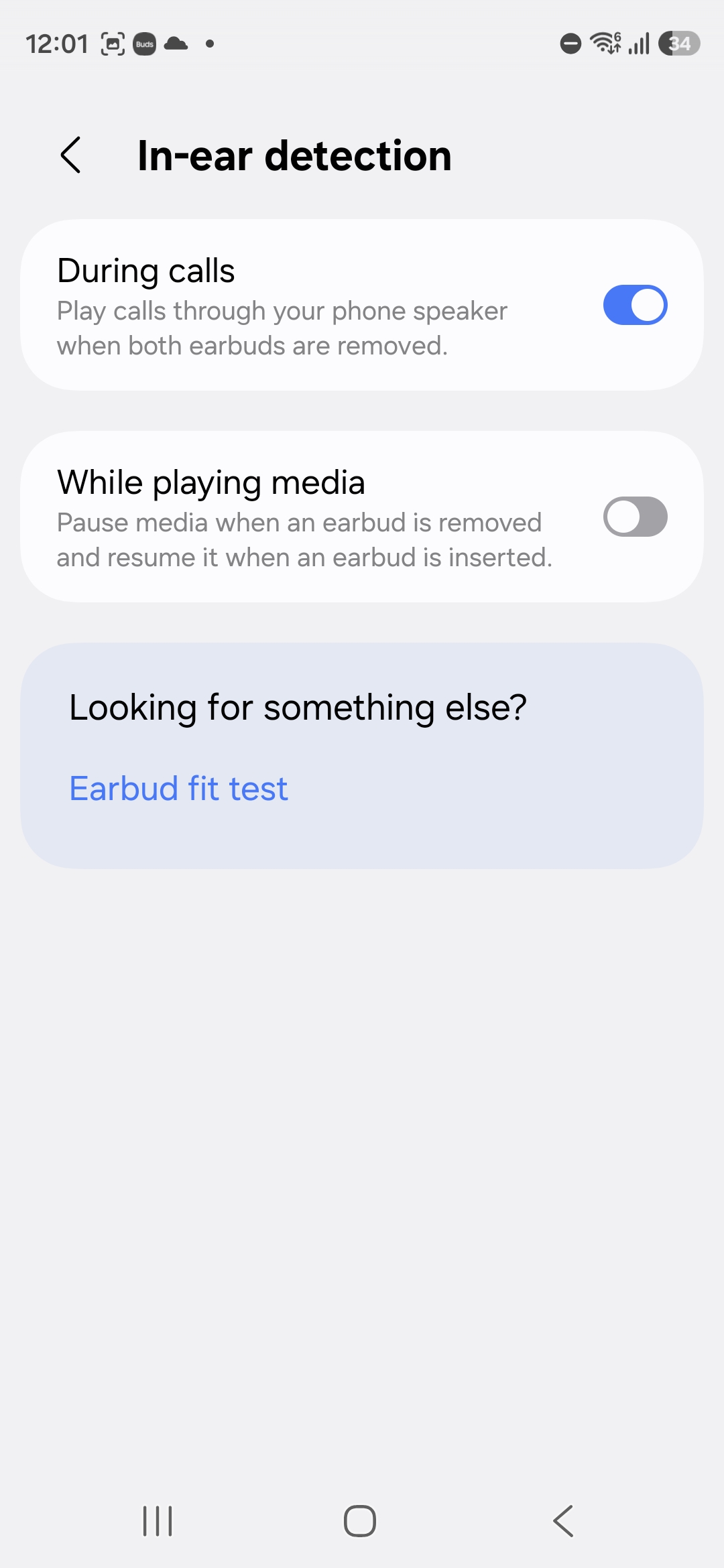Screen dimensions: 724x1568
Task: Enable While playing media switch
Action: pos(634,517)
